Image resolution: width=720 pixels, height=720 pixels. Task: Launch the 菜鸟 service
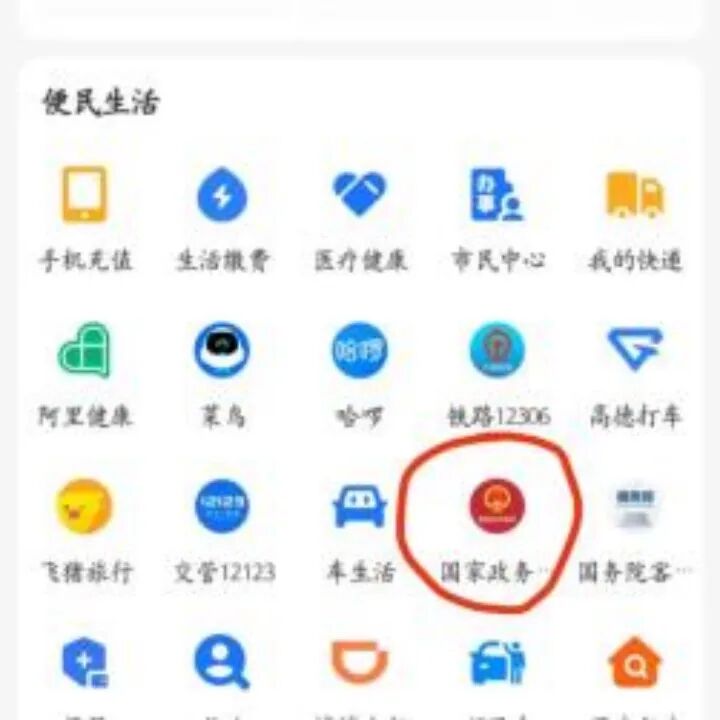222,352
